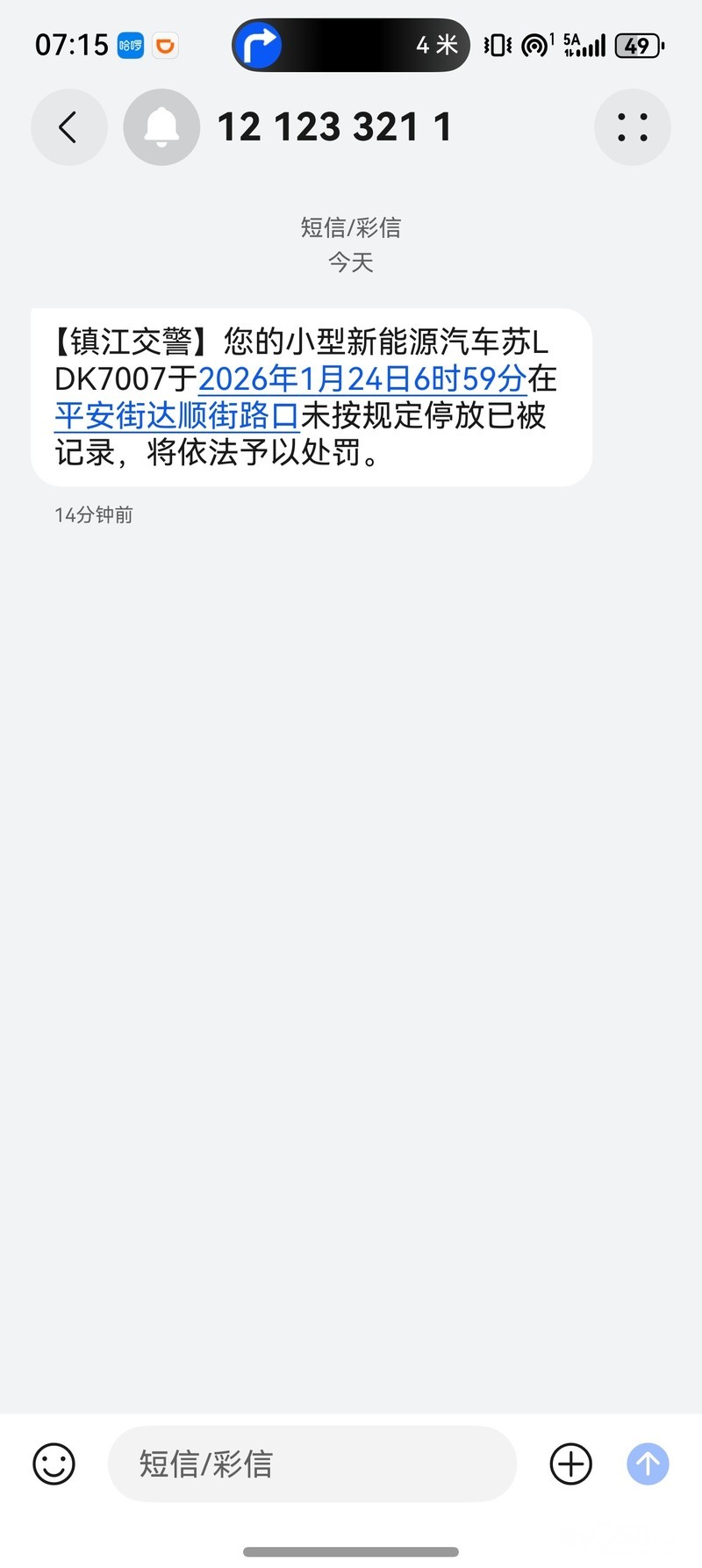
Task: Open the four-dot more options menu
Action: [632, 127]
